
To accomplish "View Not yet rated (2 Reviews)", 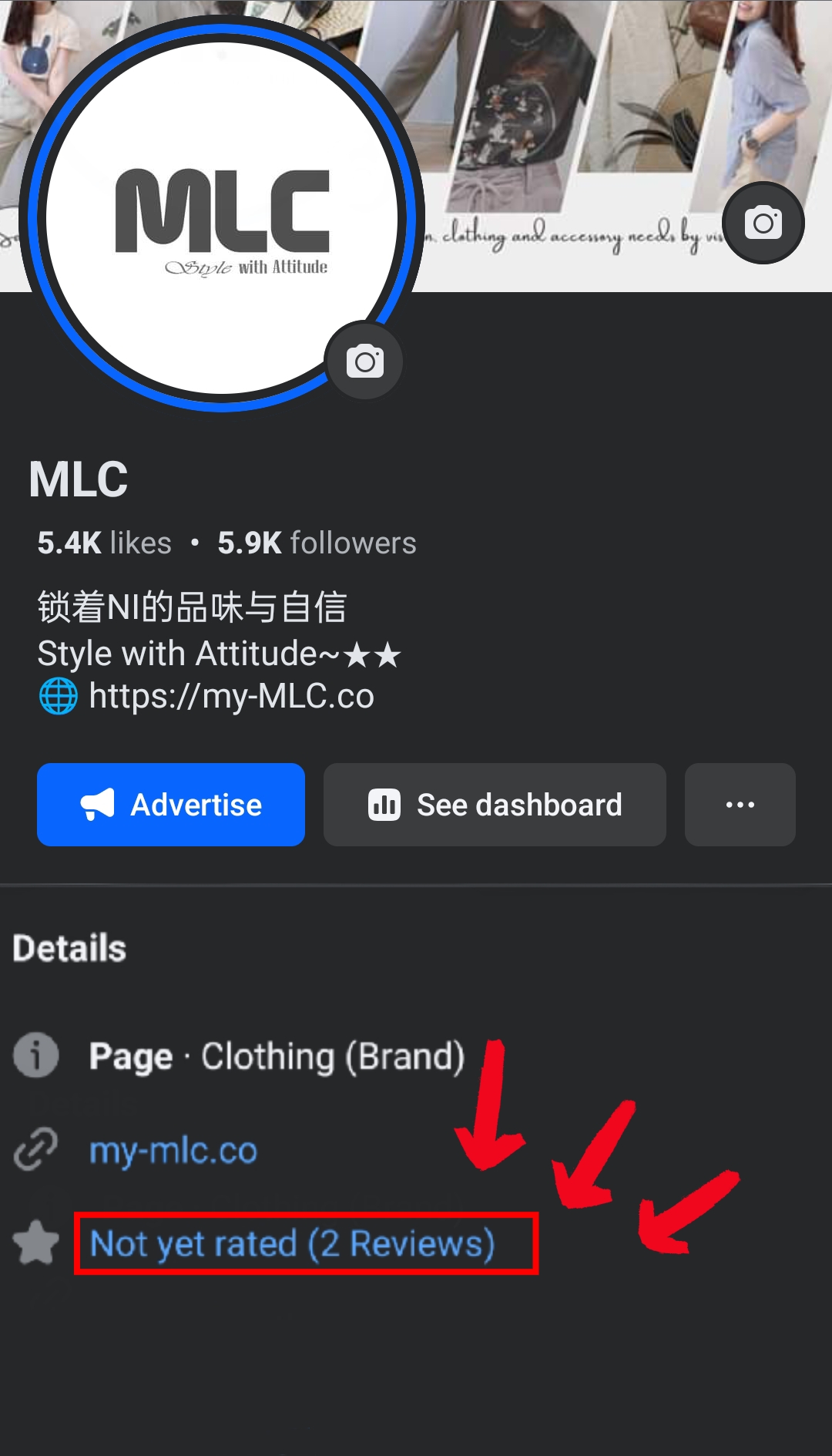I will [x=292, y=1243].
